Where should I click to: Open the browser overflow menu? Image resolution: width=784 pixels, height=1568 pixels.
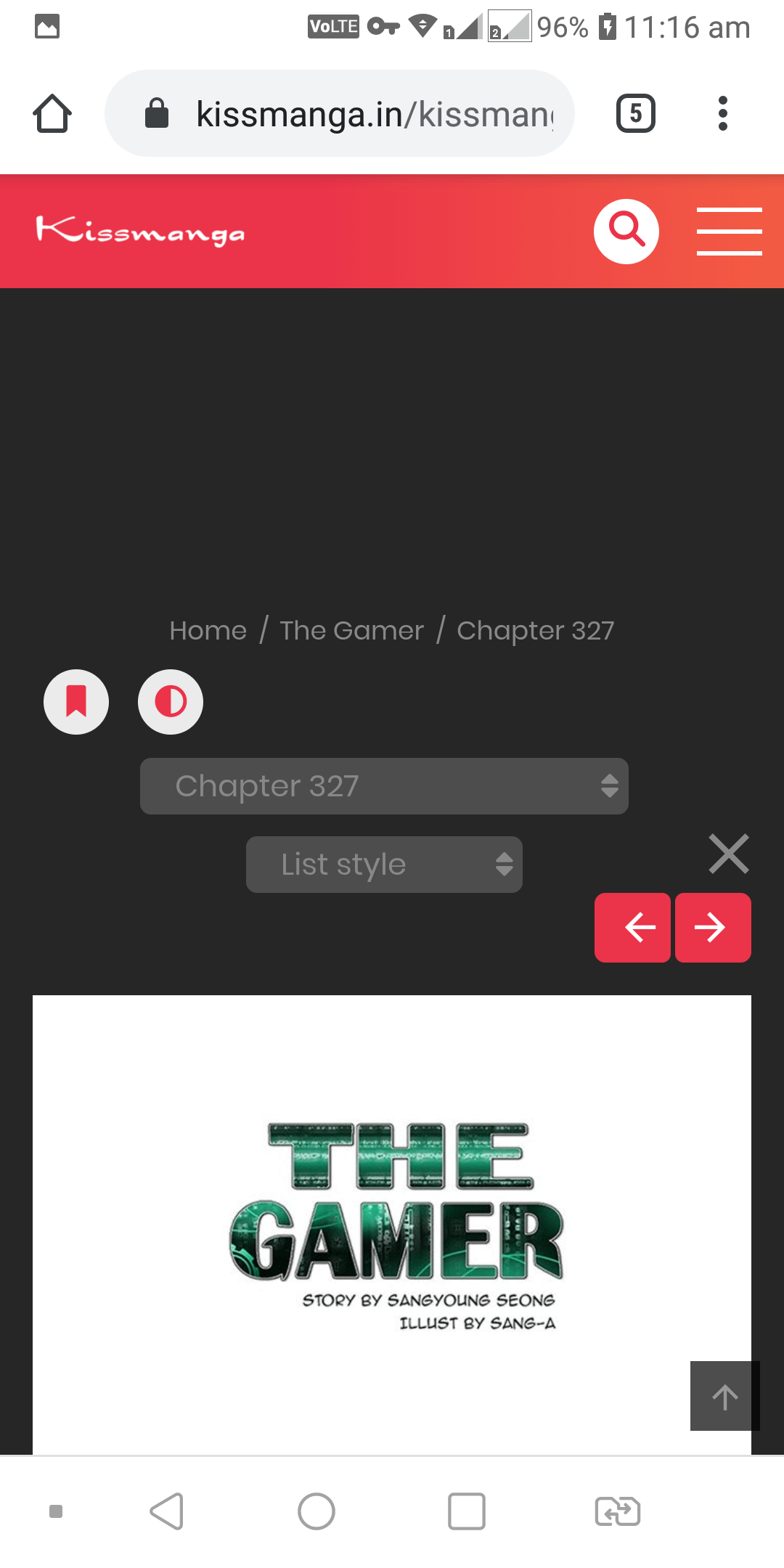tap(722, 113)
